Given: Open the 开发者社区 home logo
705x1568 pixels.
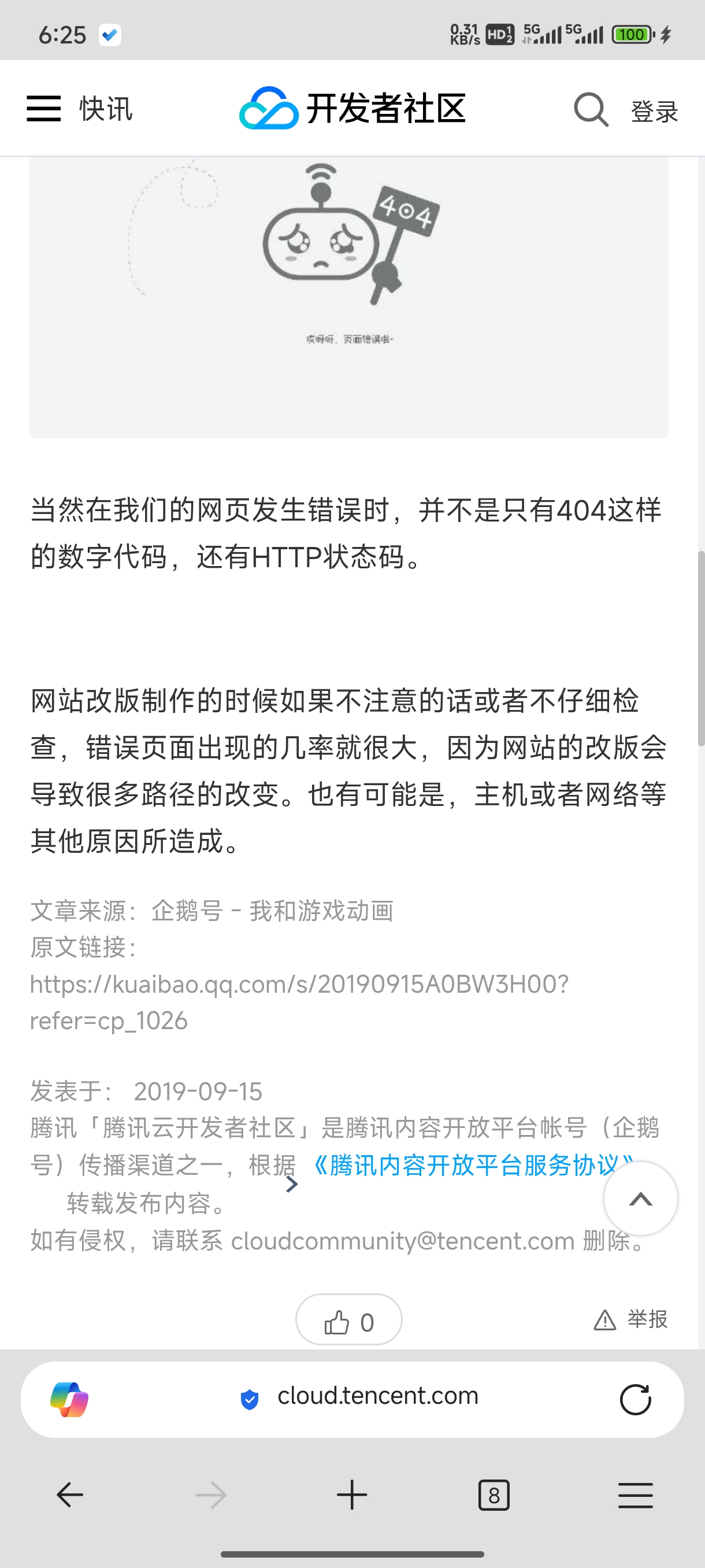Looking at the screenshot, I should [x=353, y=109].
